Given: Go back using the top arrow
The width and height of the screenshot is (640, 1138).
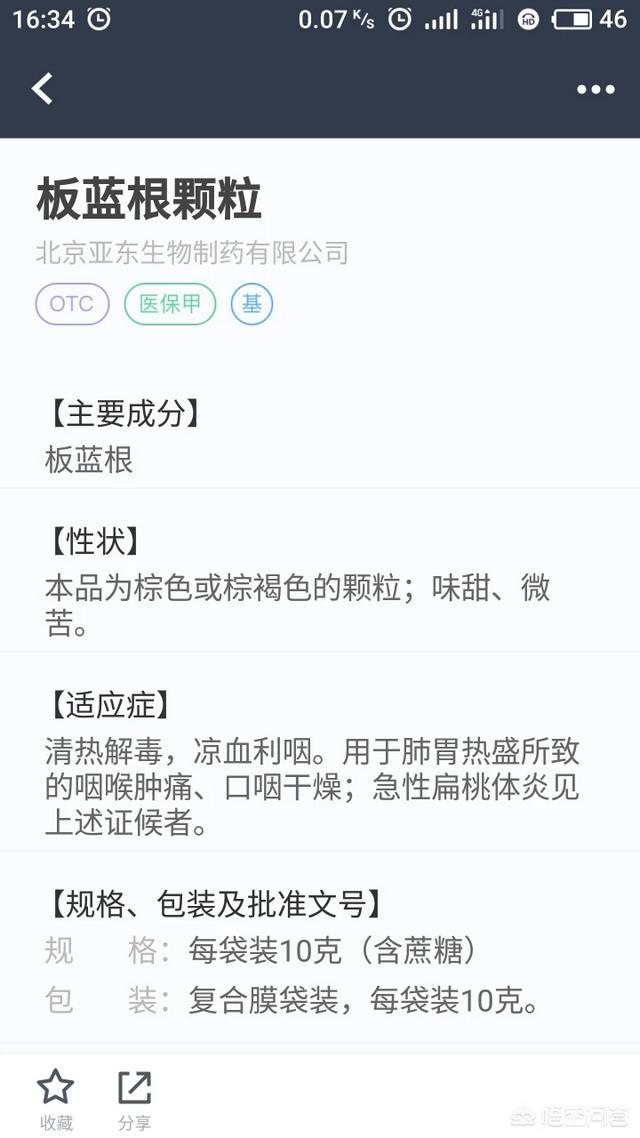Looking at the screenshot, I should tap(42, 88).
